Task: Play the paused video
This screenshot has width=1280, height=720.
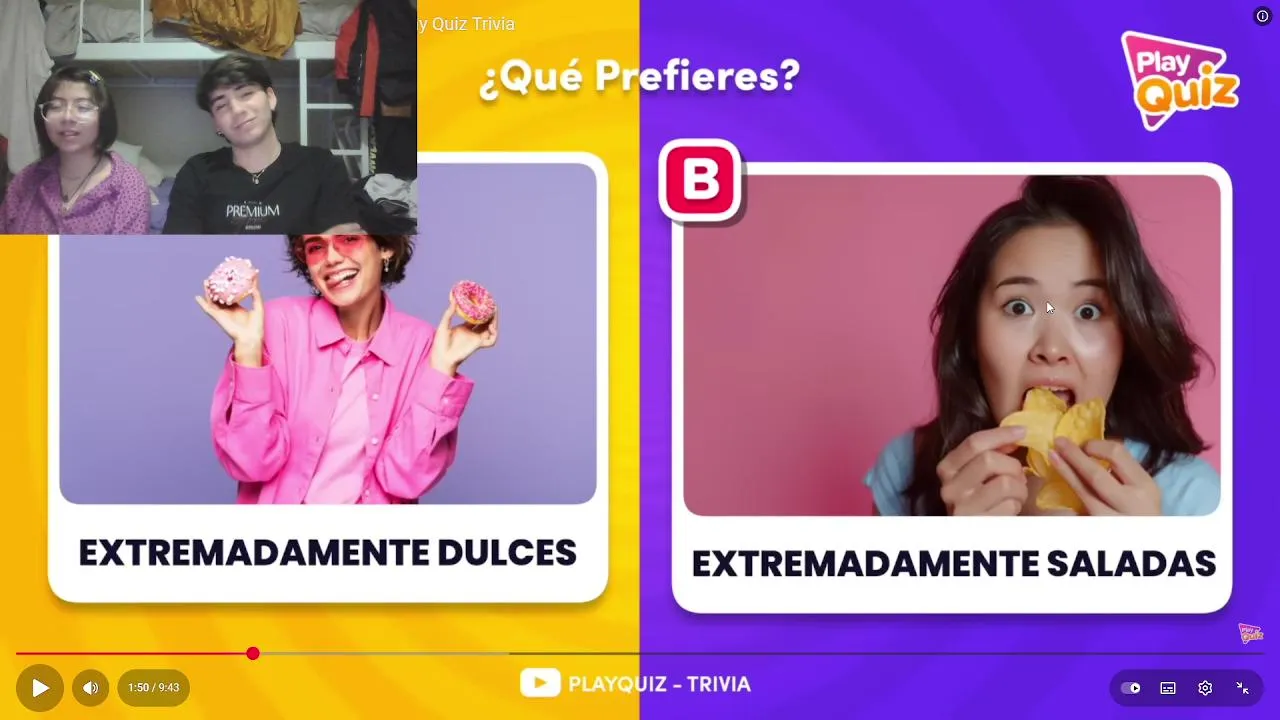Action: 40,688
